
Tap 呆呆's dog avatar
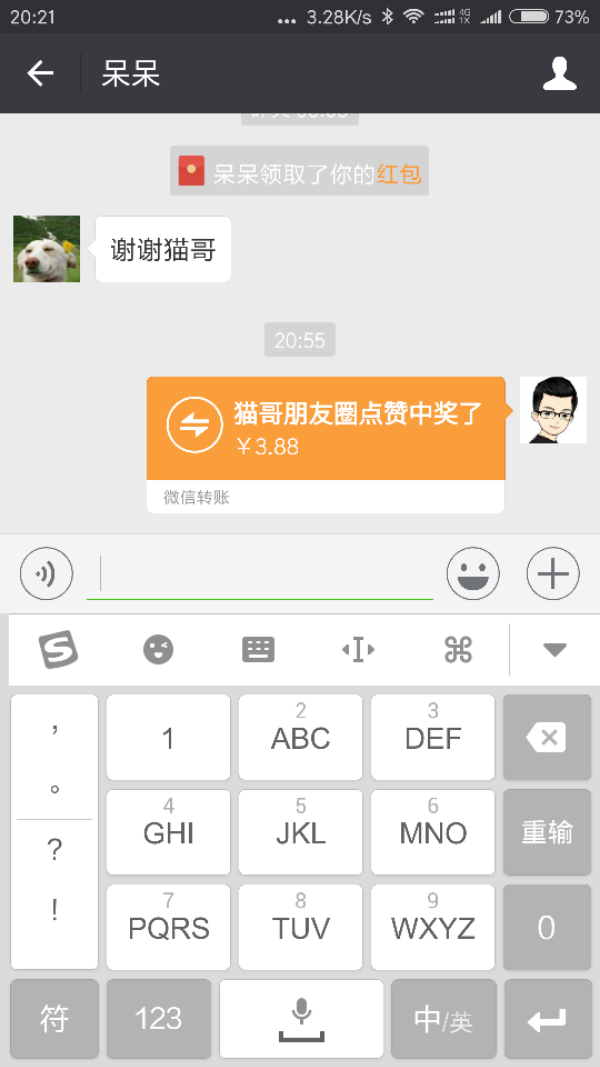coord(47,249)
